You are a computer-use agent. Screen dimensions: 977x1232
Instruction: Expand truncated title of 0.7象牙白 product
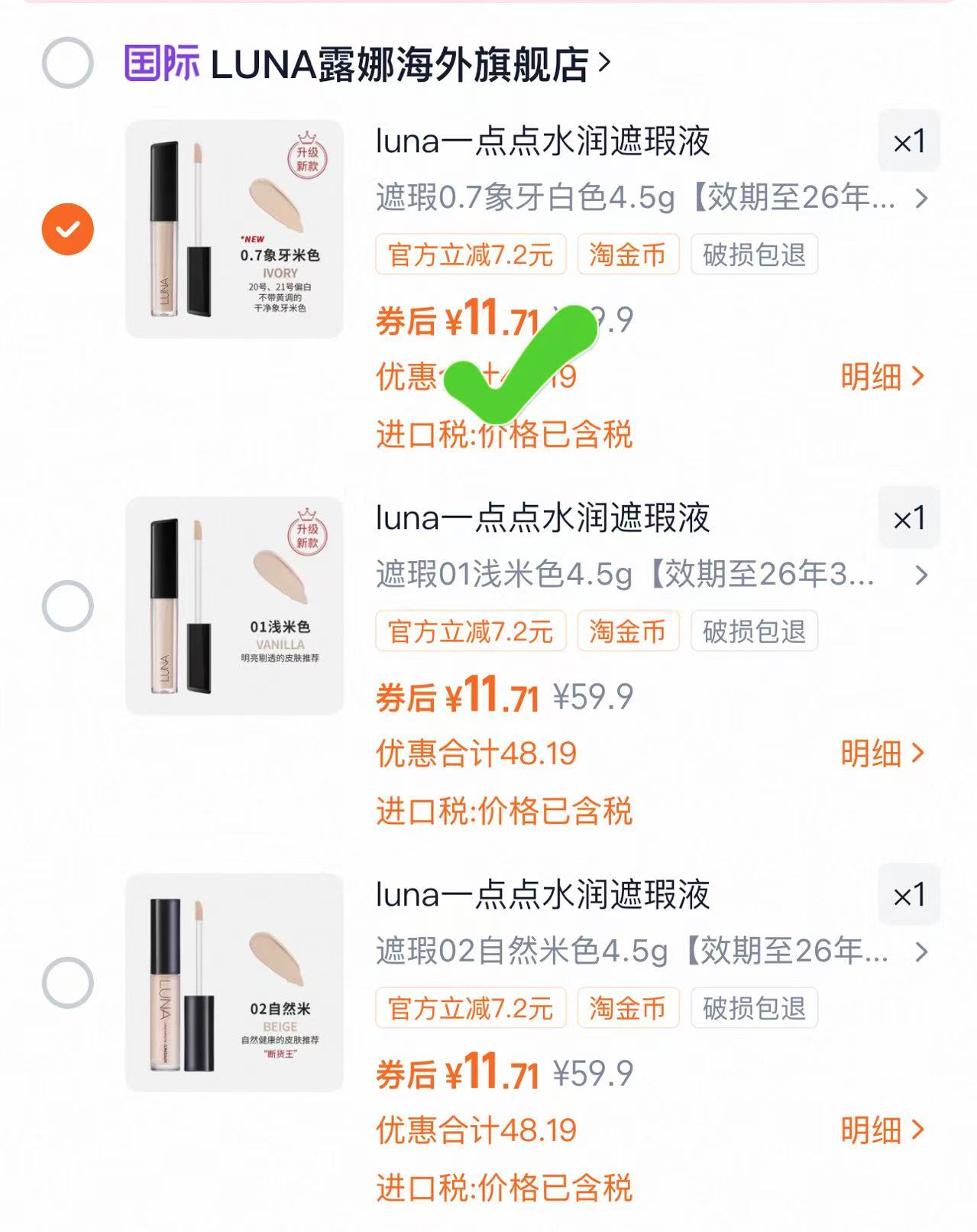(920, 197)
